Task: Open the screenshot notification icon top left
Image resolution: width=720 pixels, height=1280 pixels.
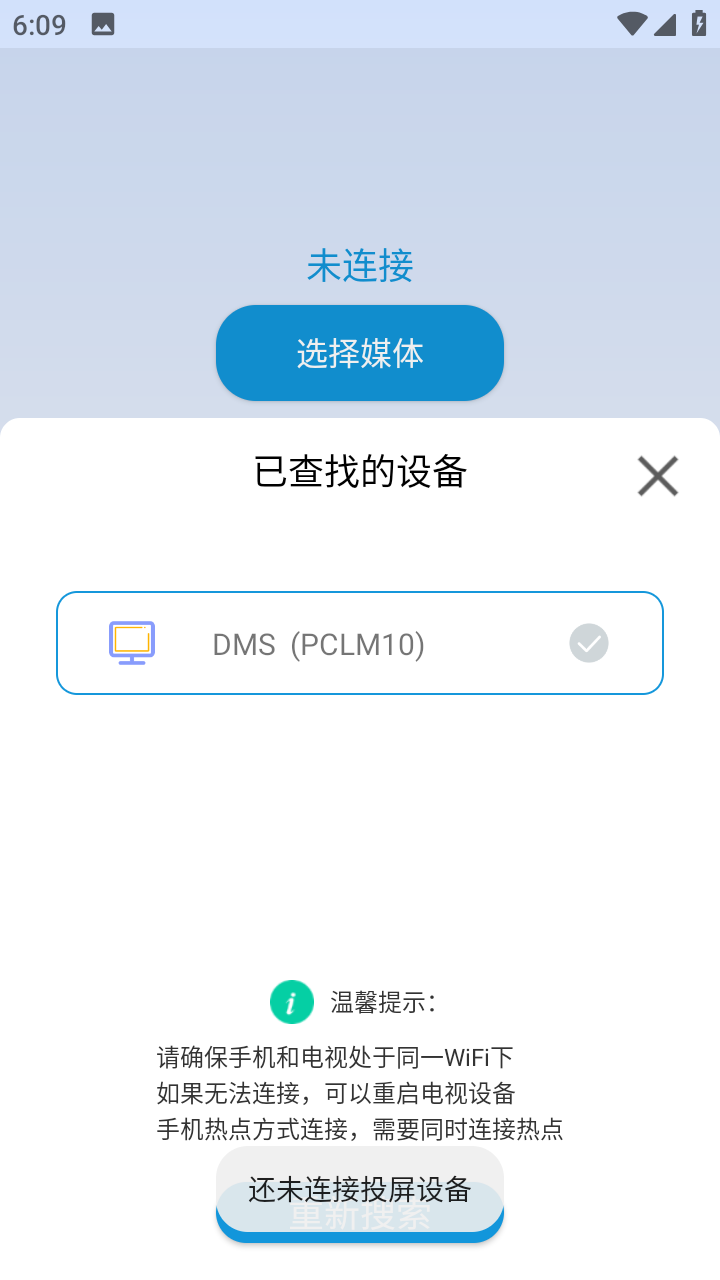Action: click(x=102, y=24)
